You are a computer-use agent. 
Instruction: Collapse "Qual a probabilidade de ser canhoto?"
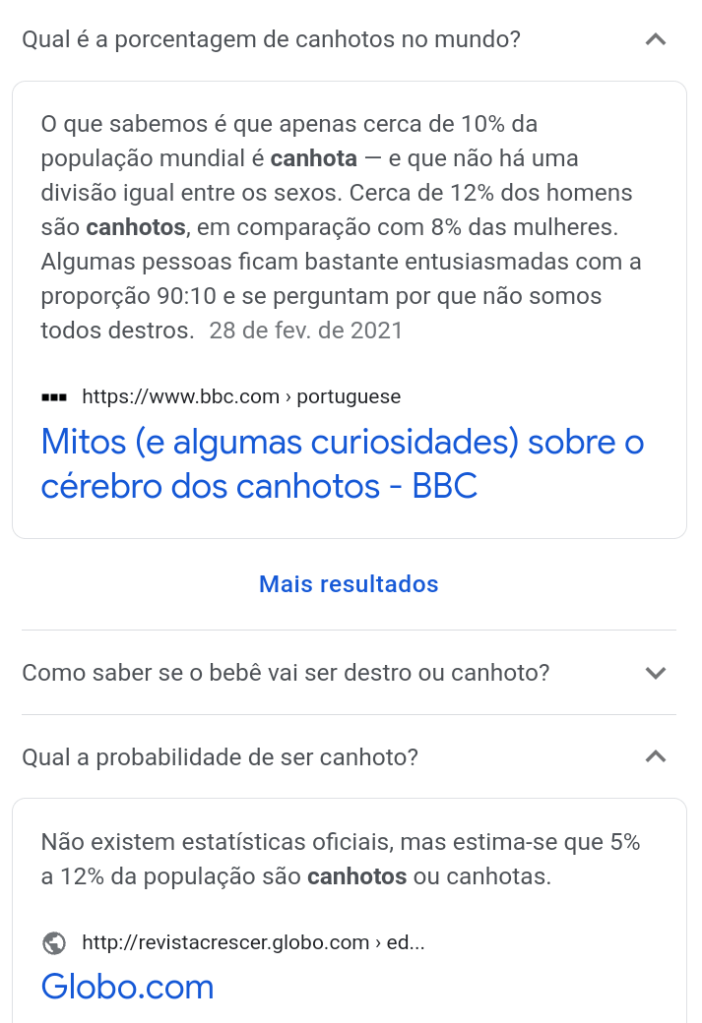pyautogui.click(x=655, y=757)
